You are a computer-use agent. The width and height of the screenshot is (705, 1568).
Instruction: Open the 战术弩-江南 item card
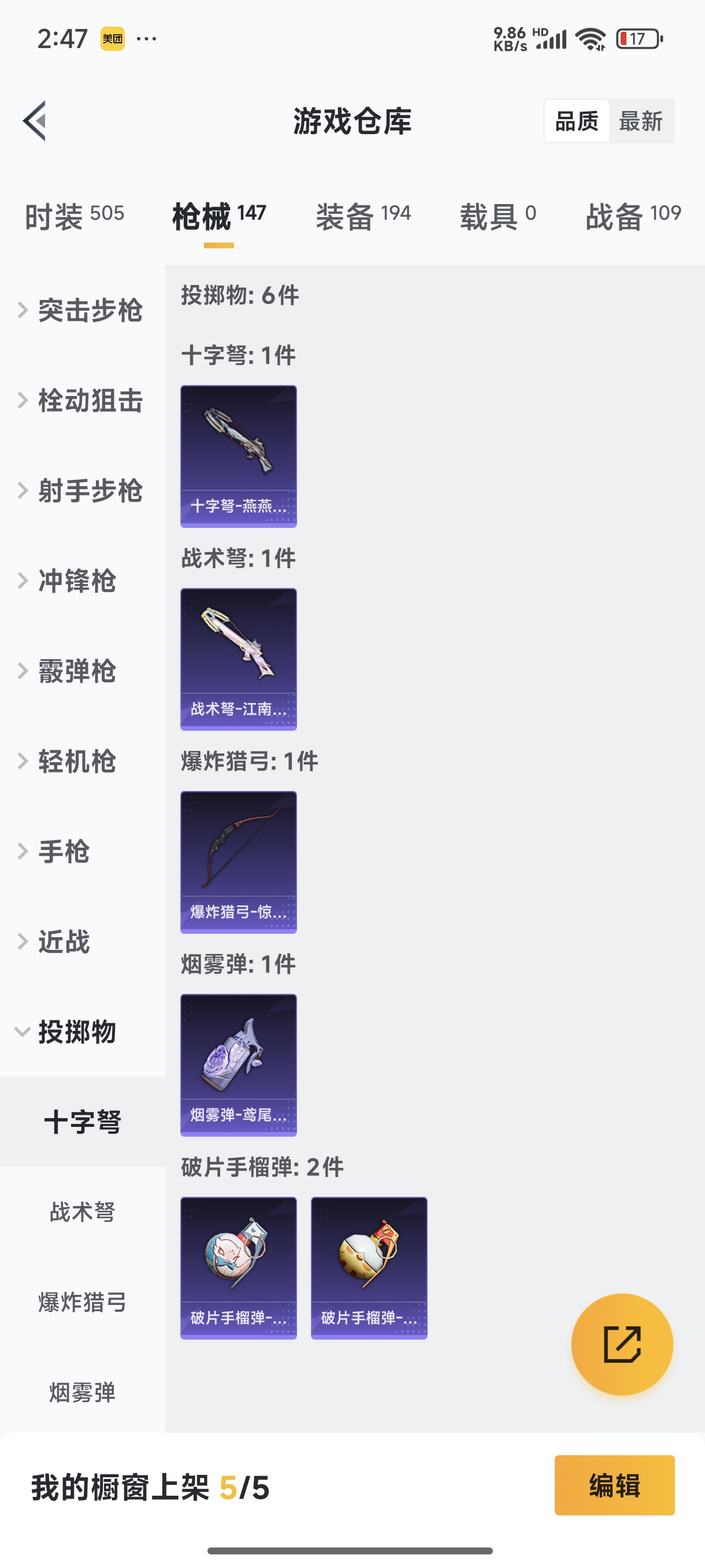pos(239,659)
